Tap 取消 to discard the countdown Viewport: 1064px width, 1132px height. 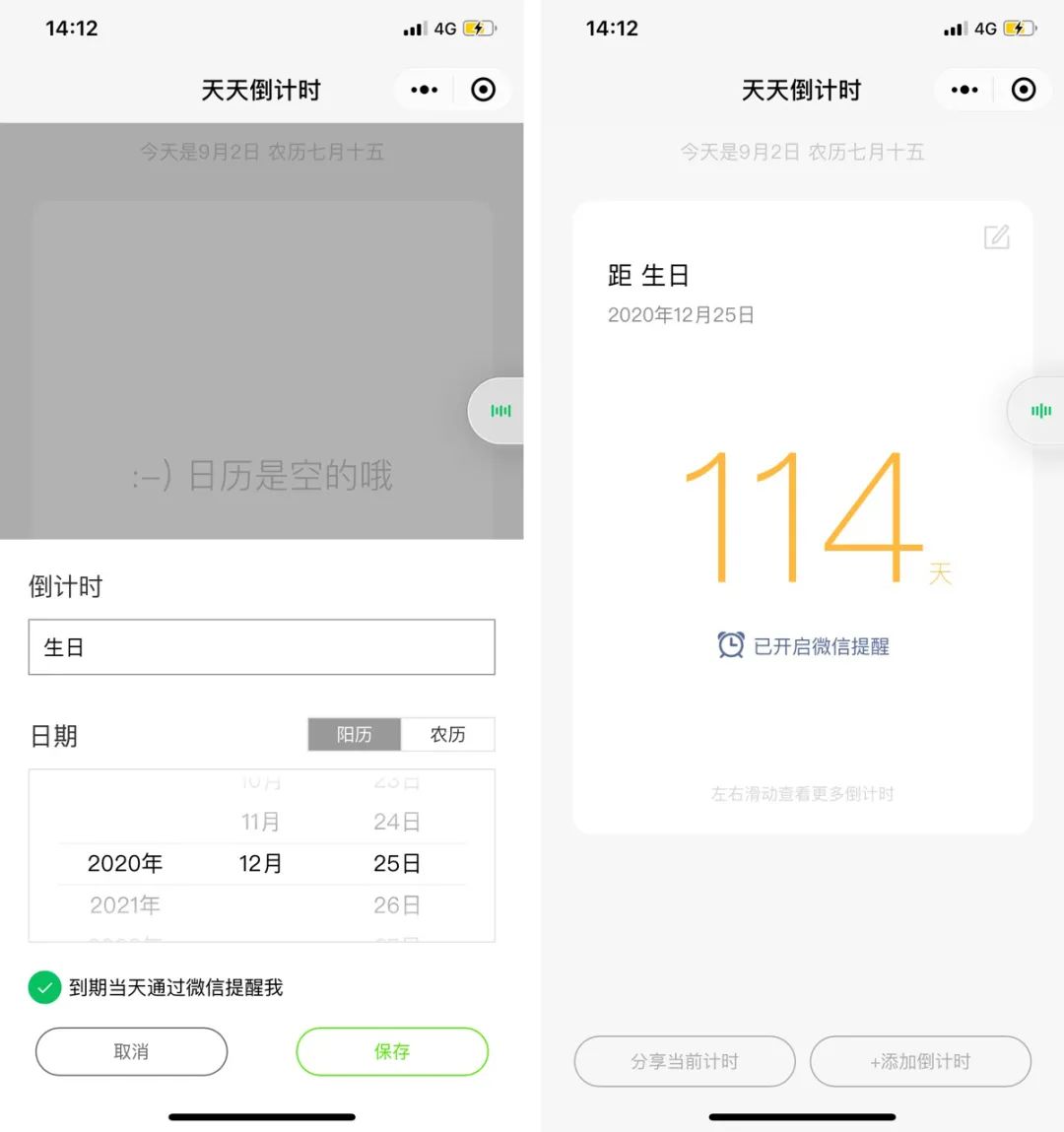(x=131, y=1051)
